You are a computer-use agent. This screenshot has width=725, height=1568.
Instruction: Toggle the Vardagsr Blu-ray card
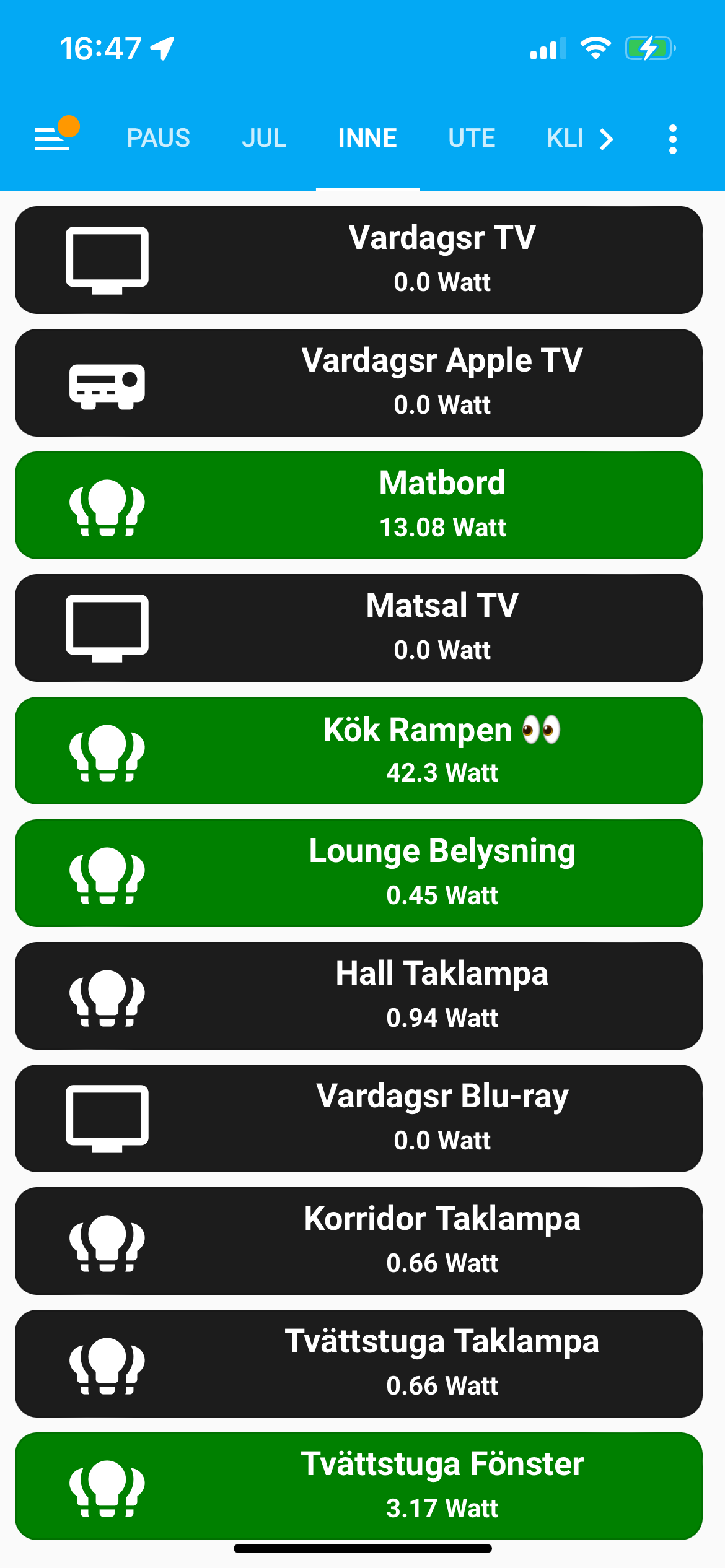(x=359, y=1118)
